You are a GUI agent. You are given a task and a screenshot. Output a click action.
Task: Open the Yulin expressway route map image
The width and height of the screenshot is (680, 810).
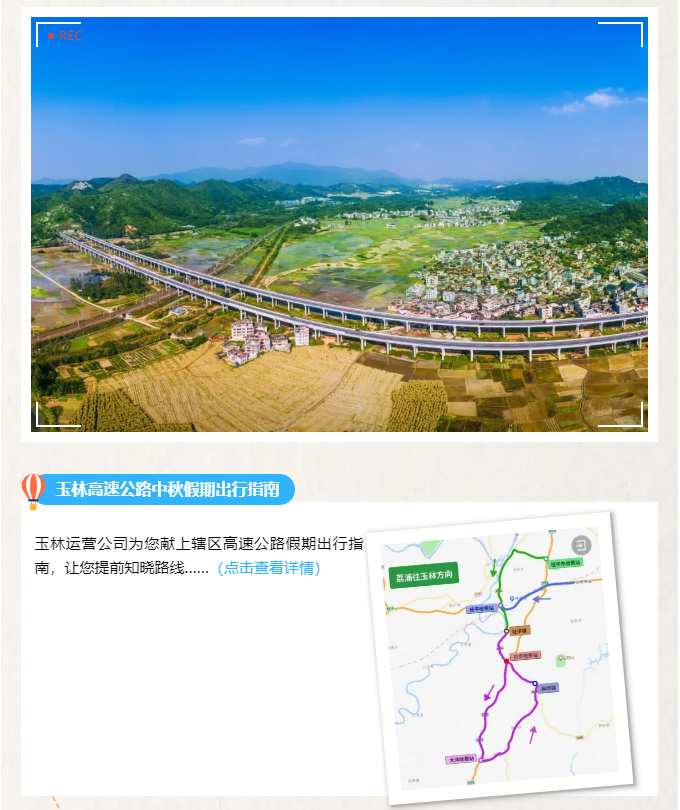coord(501,658)
